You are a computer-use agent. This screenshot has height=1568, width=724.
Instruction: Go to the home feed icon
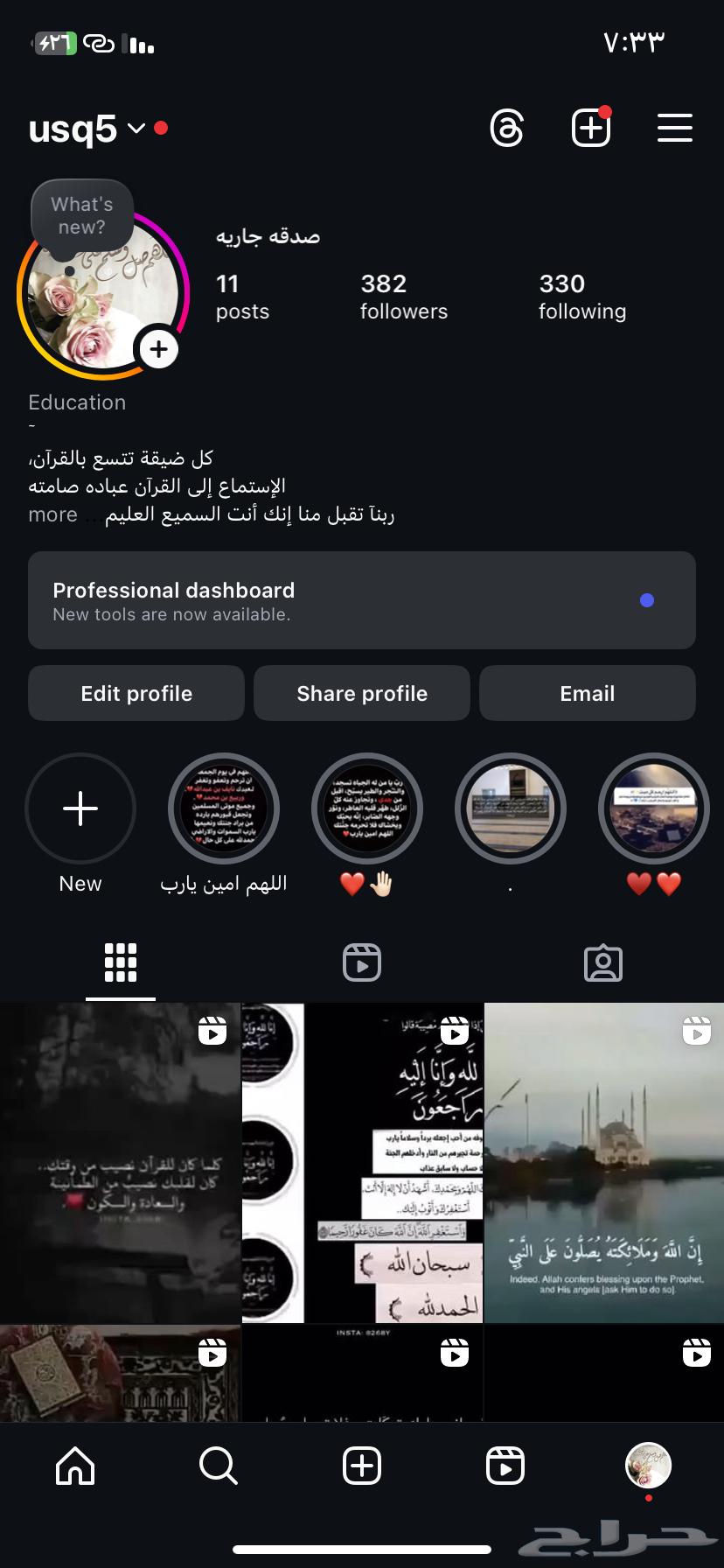tap(74, 1466)
